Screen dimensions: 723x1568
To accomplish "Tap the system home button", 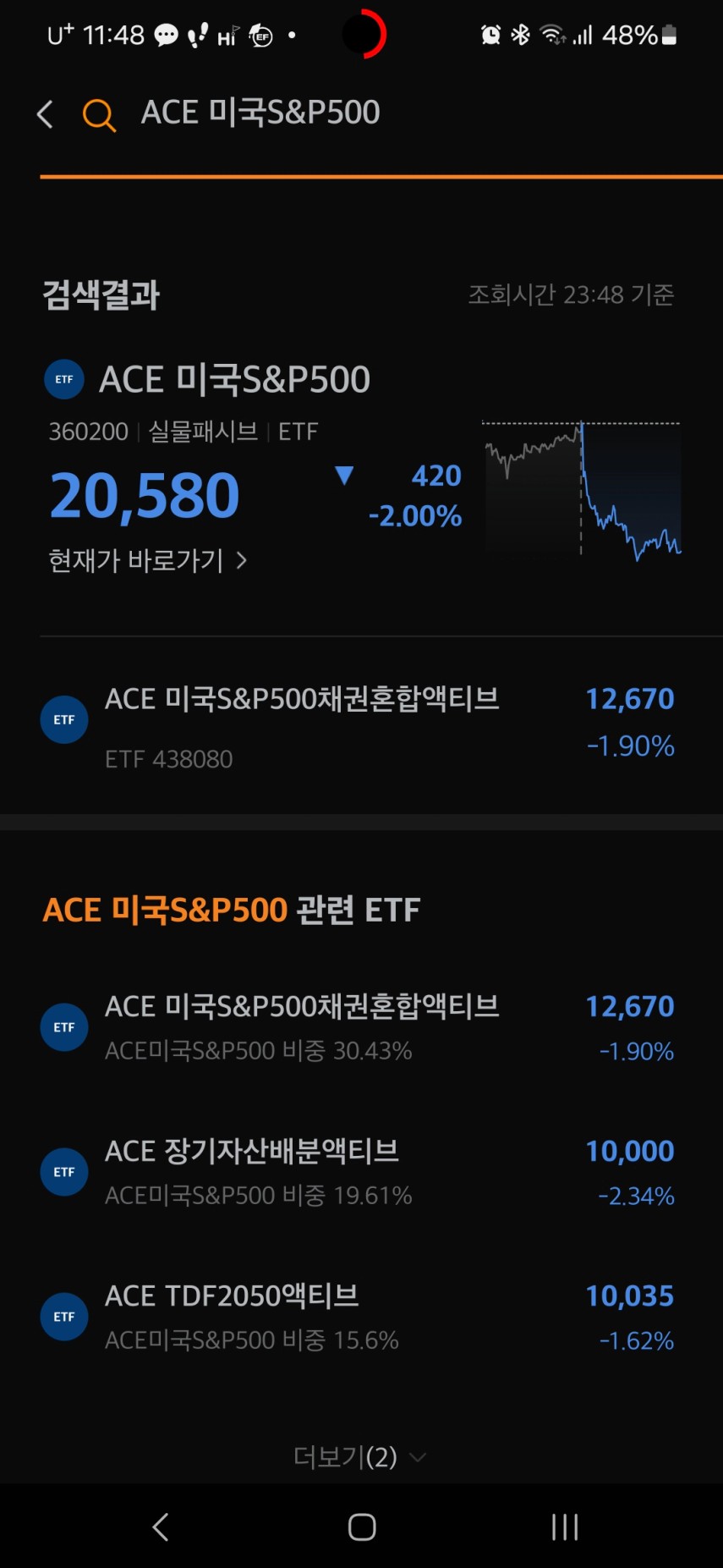I will pyautogui.click(x=362, y=1527).
